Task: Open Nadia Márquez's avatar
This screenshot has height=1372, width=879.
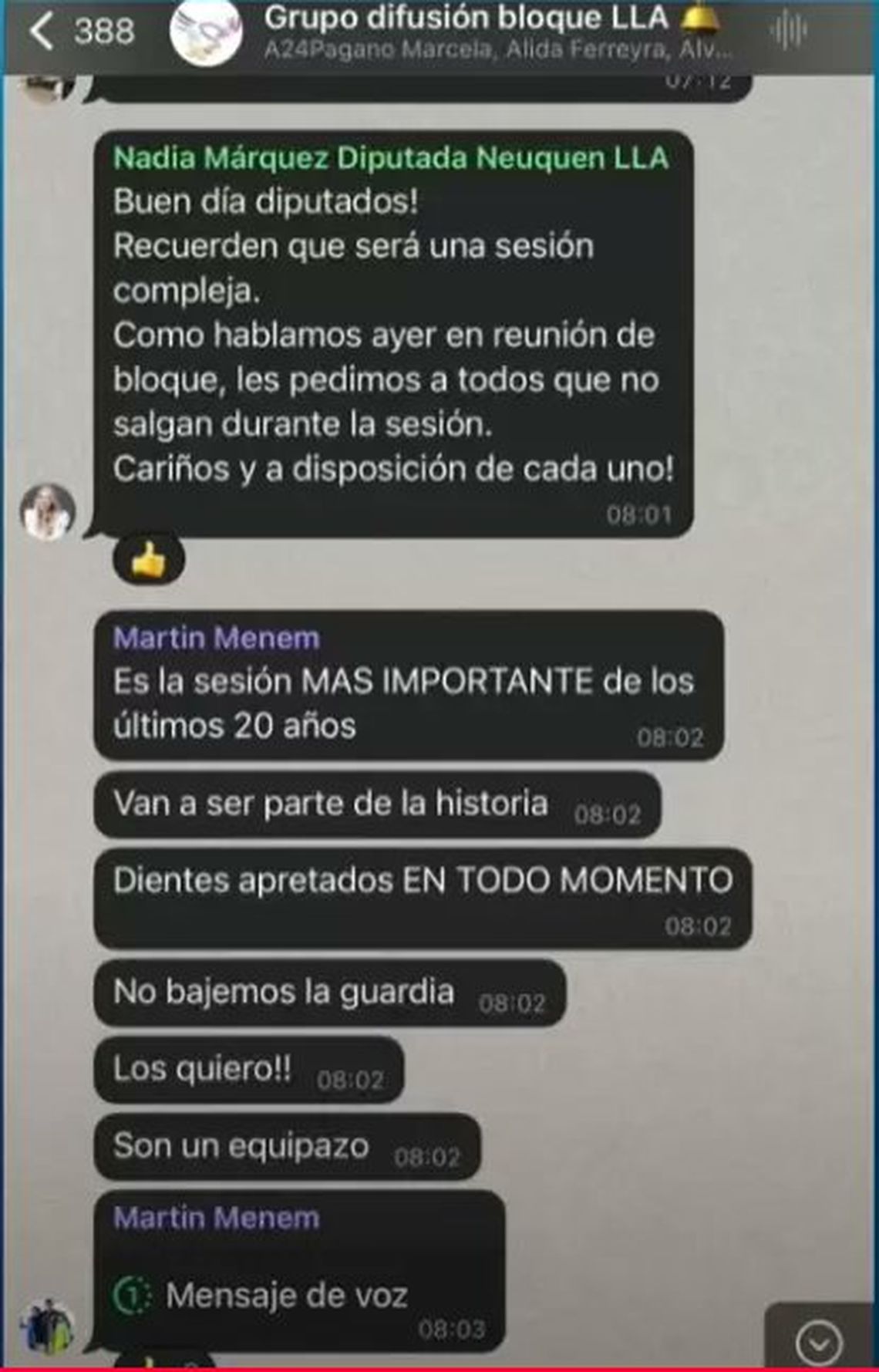Action: (48, 512)
